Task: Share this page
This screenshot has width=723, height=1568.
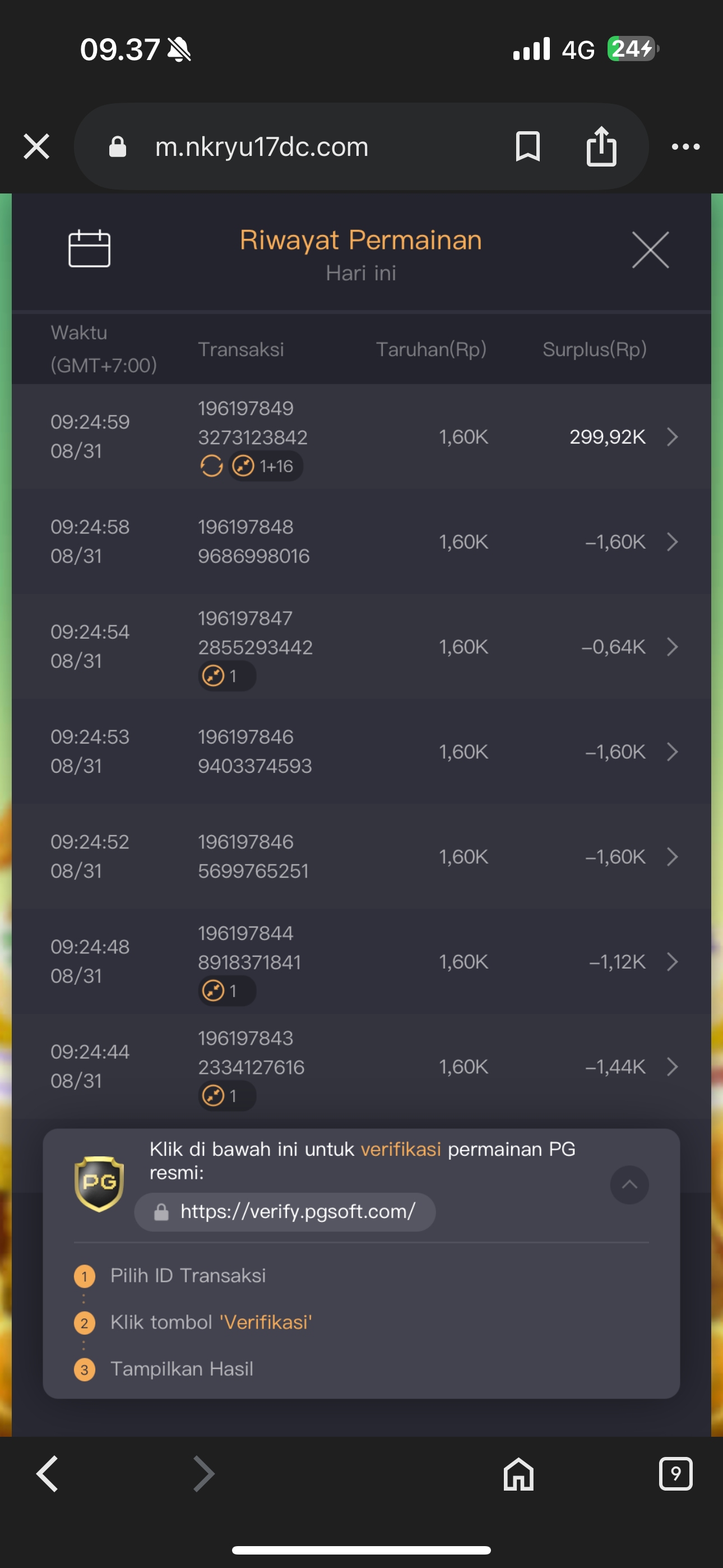Action: pyautogui.click(x=601, y=147)
